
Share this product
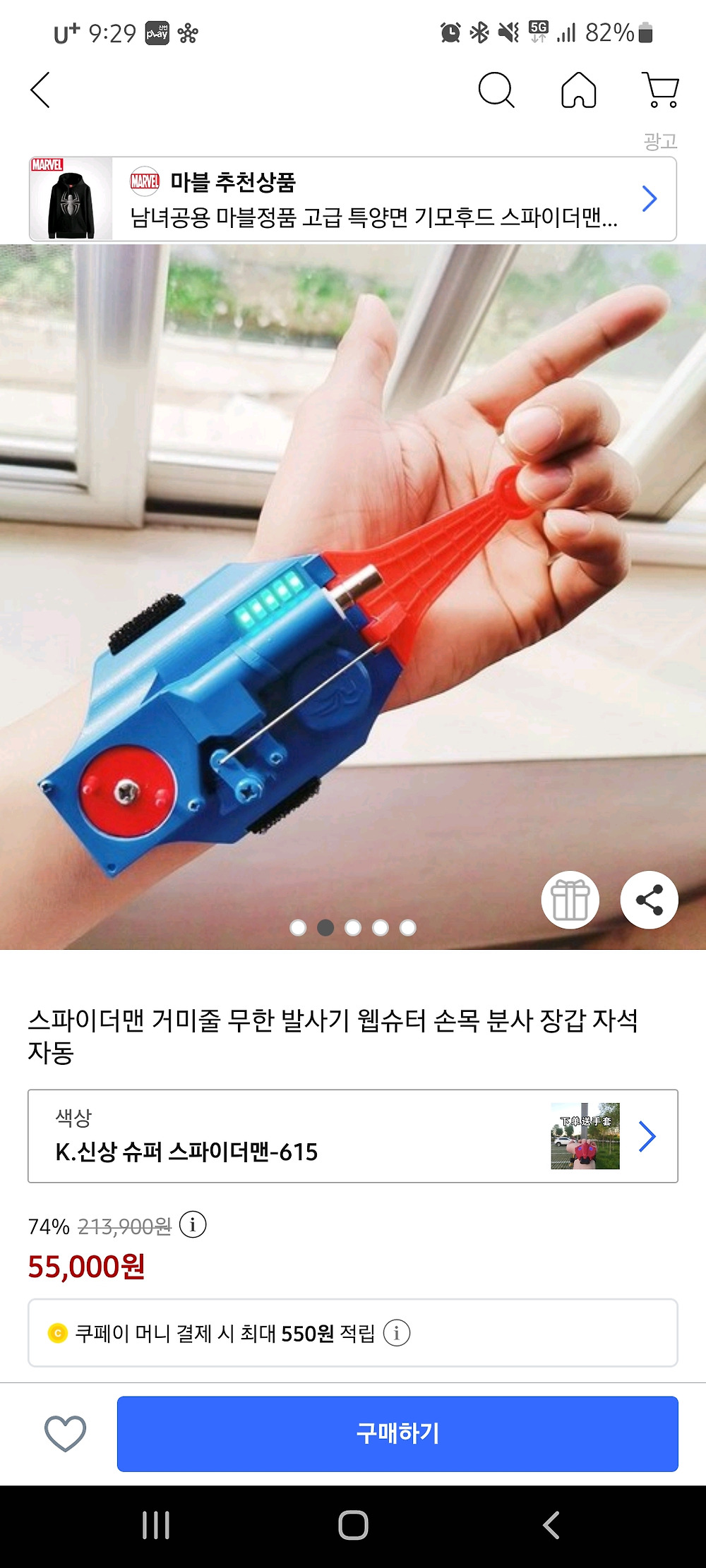pyautogui.click(x=649, y=900)
